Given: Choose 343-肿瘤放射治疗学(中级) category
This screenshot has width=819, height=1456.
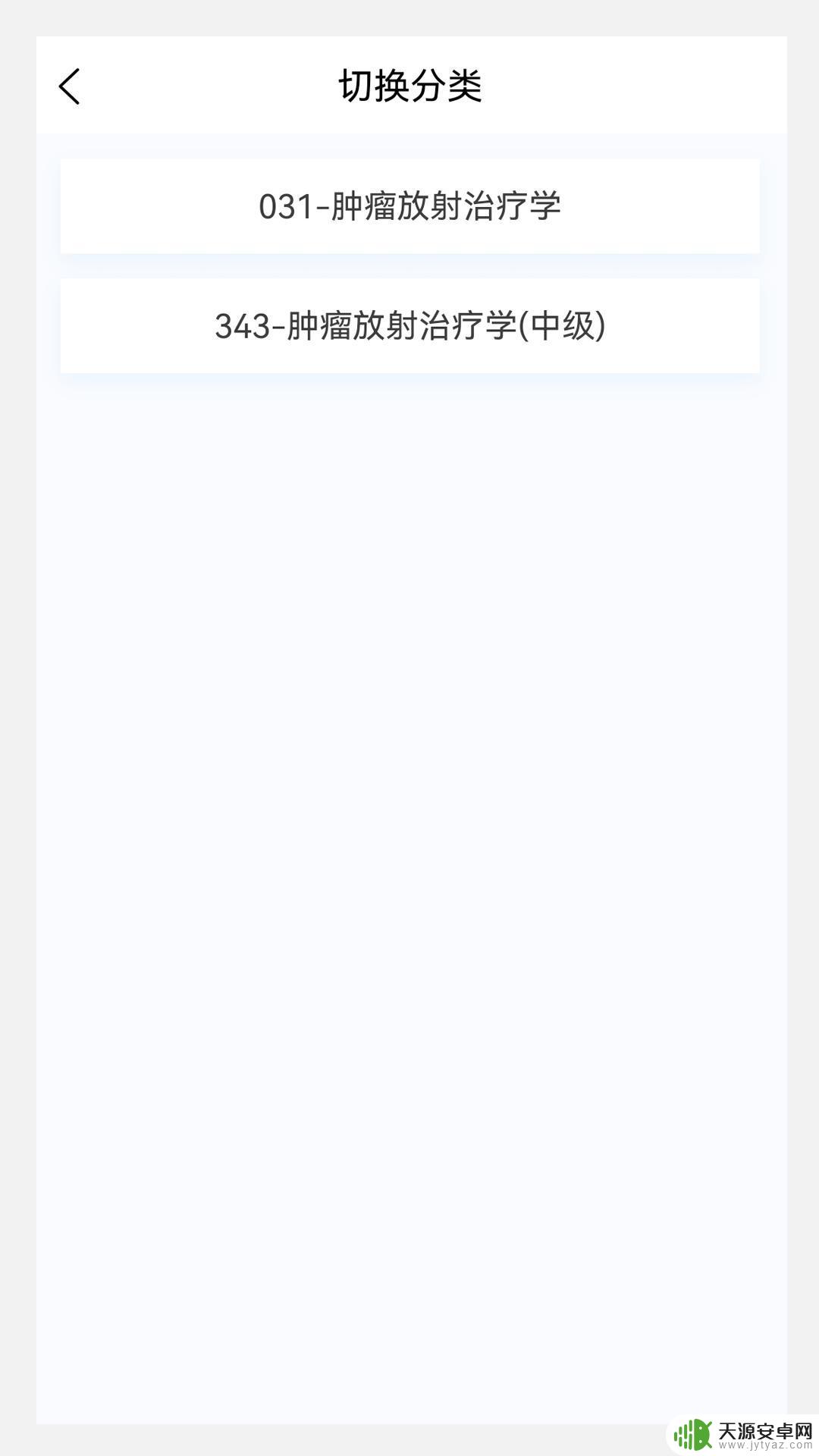Looking at the screenshot, I should (409, 326).
